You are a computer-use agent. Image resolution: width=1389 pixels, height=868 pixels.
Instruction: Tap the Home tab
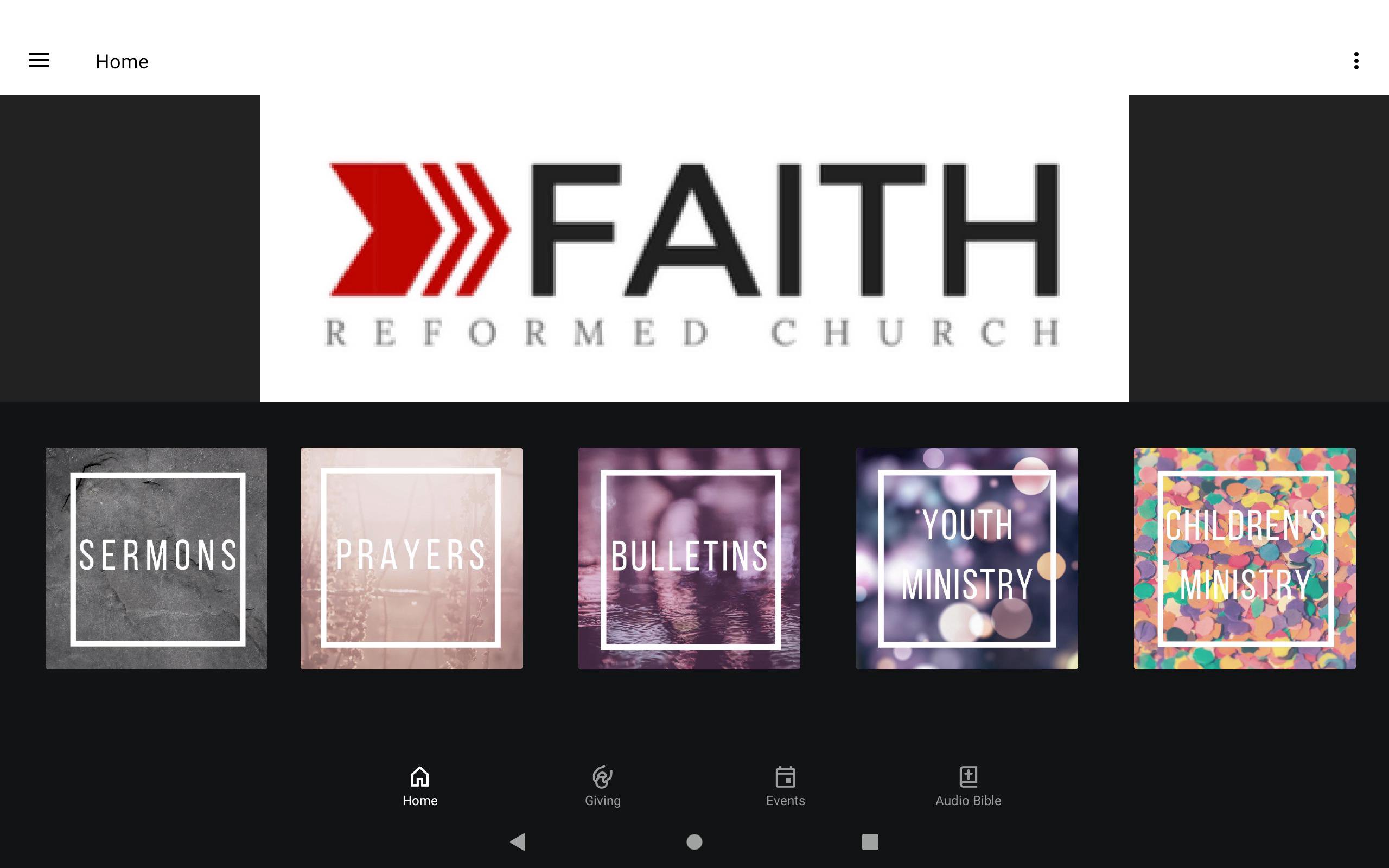[x=419, y=786]
